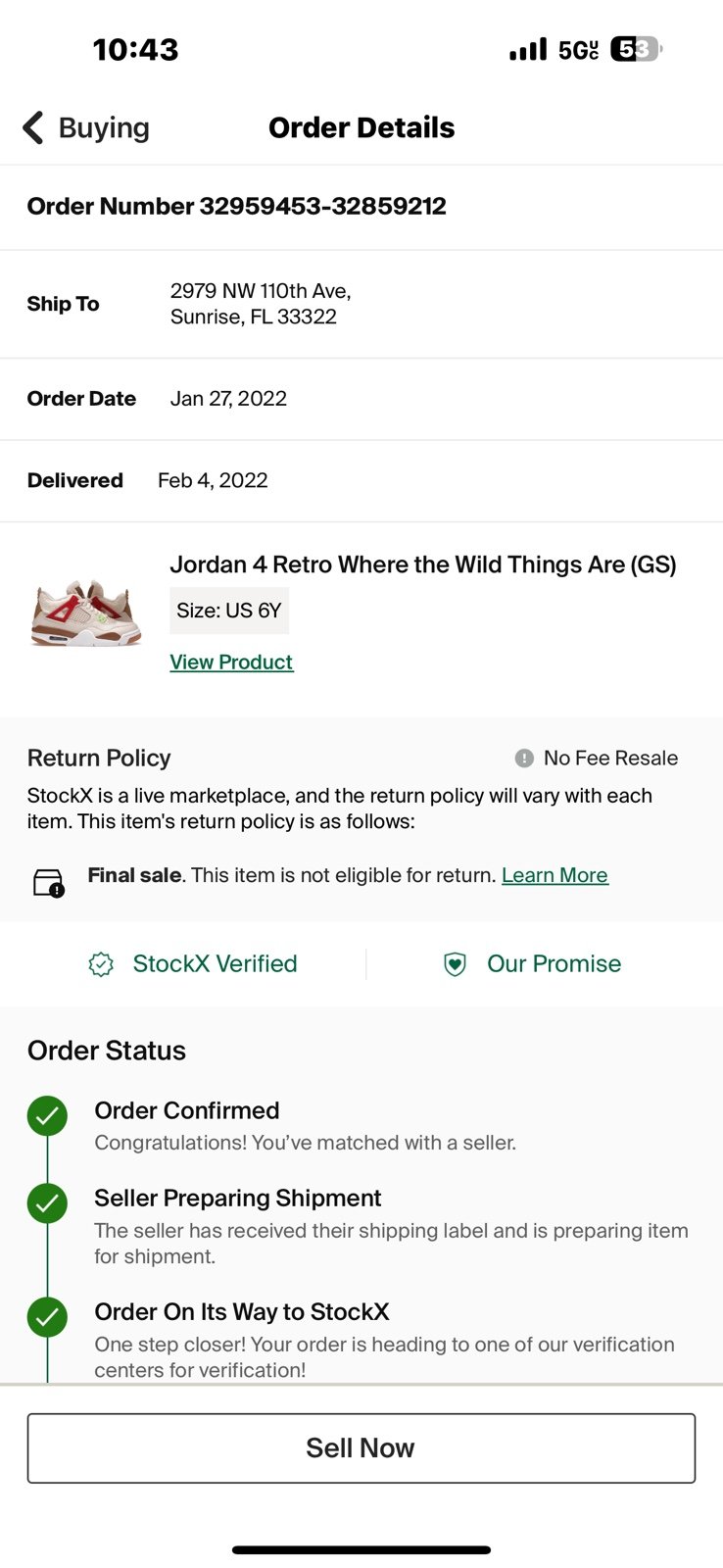Tap the Learn More return policy link
Viewport: 723px width, 1568px height.
tap(554, 875)
